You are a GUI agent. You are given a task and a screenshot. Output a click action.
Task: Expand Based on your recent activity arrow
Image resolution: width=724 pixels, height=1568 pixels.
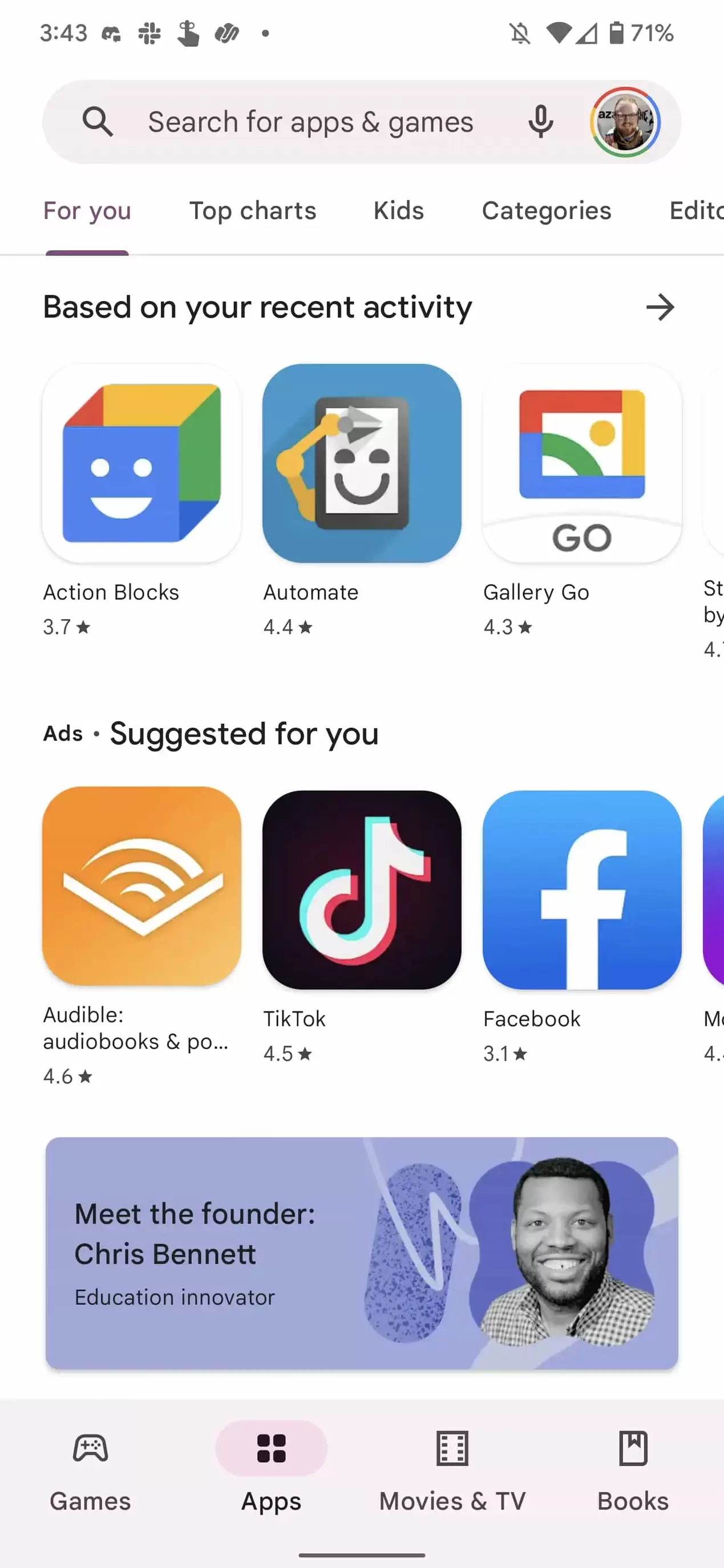tap(660, 307)
